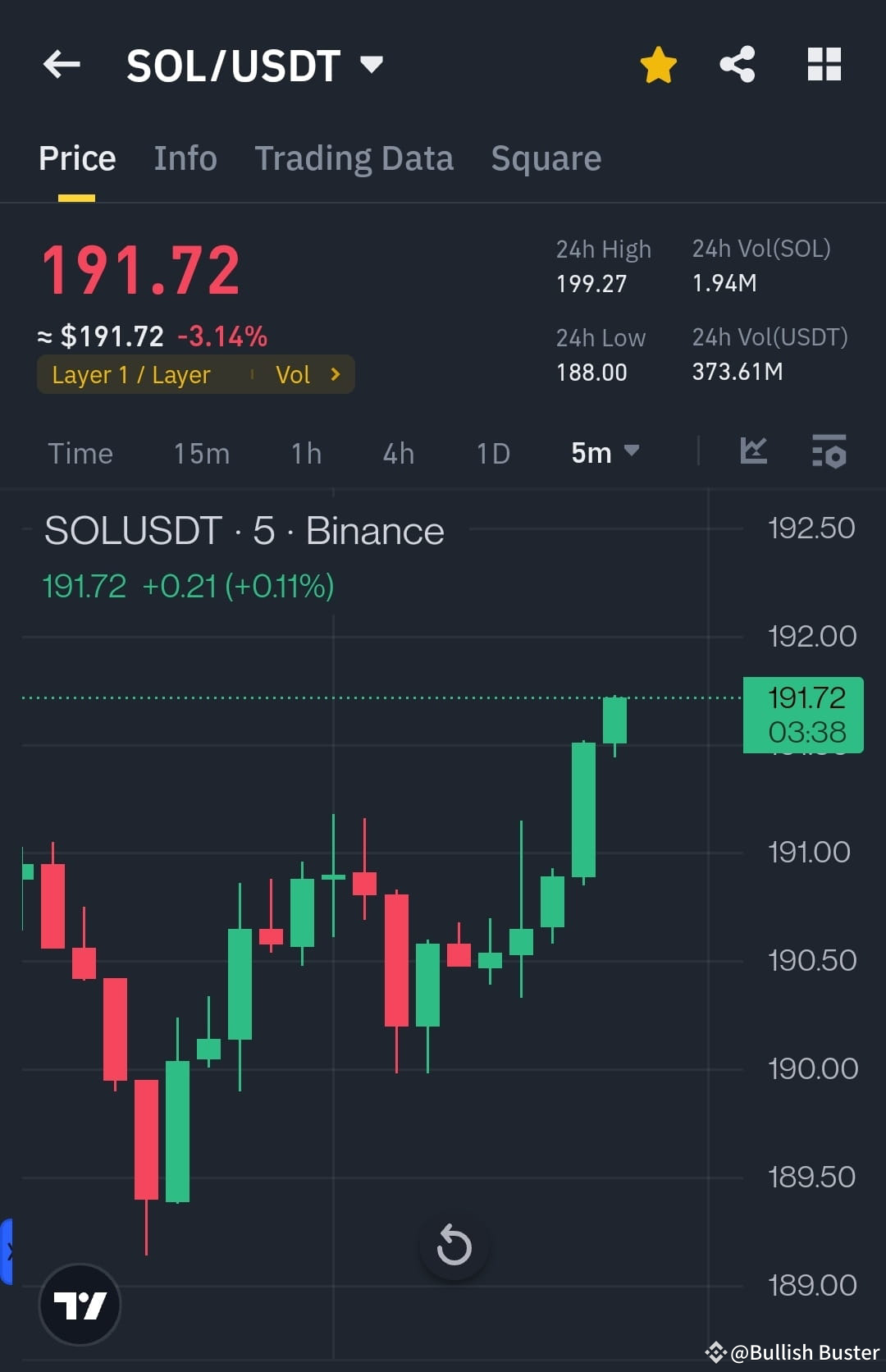
Task: Switch to the Trading Data tab
Action: coord(354,158)
